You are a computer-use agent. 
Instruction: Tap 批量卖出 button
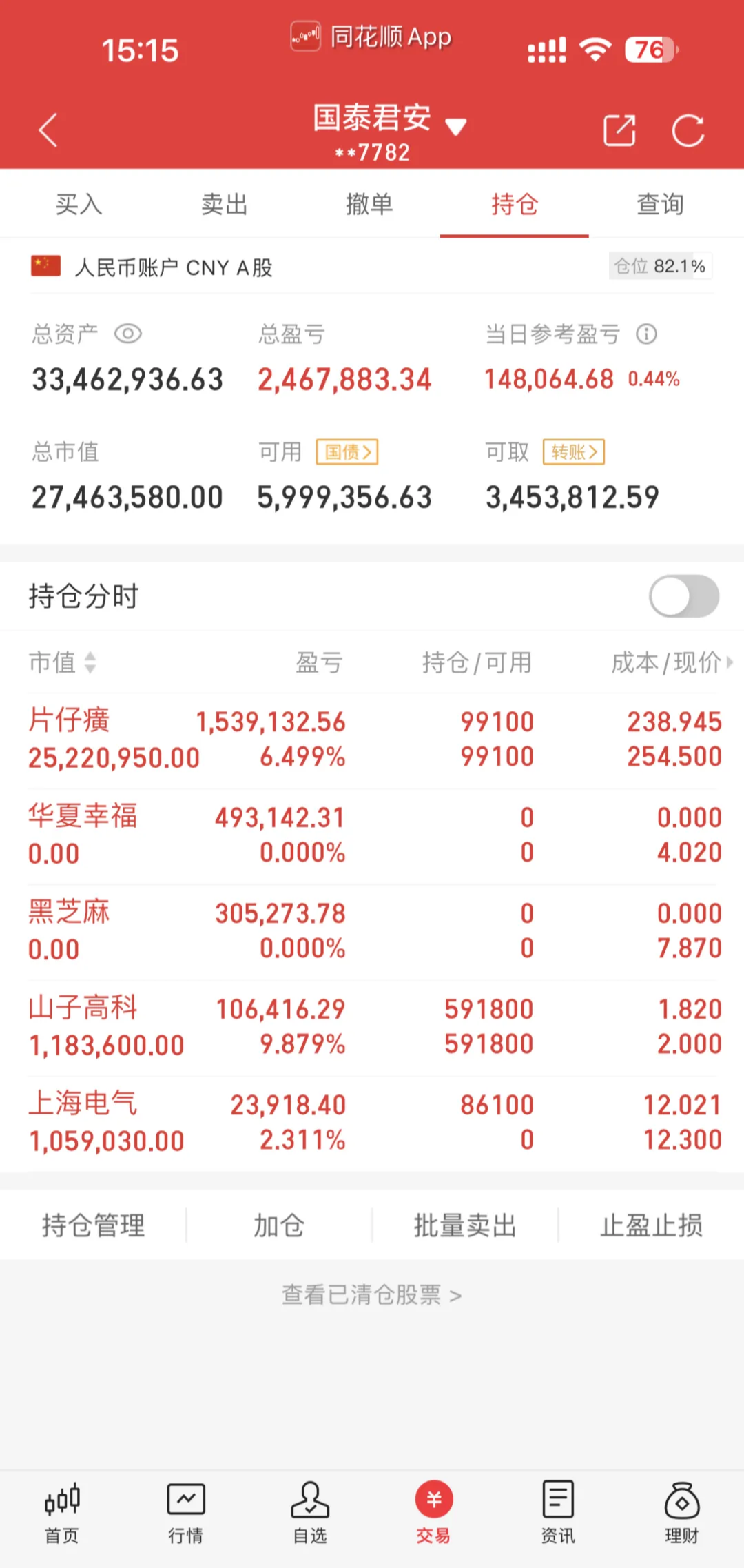point(465,1225)
